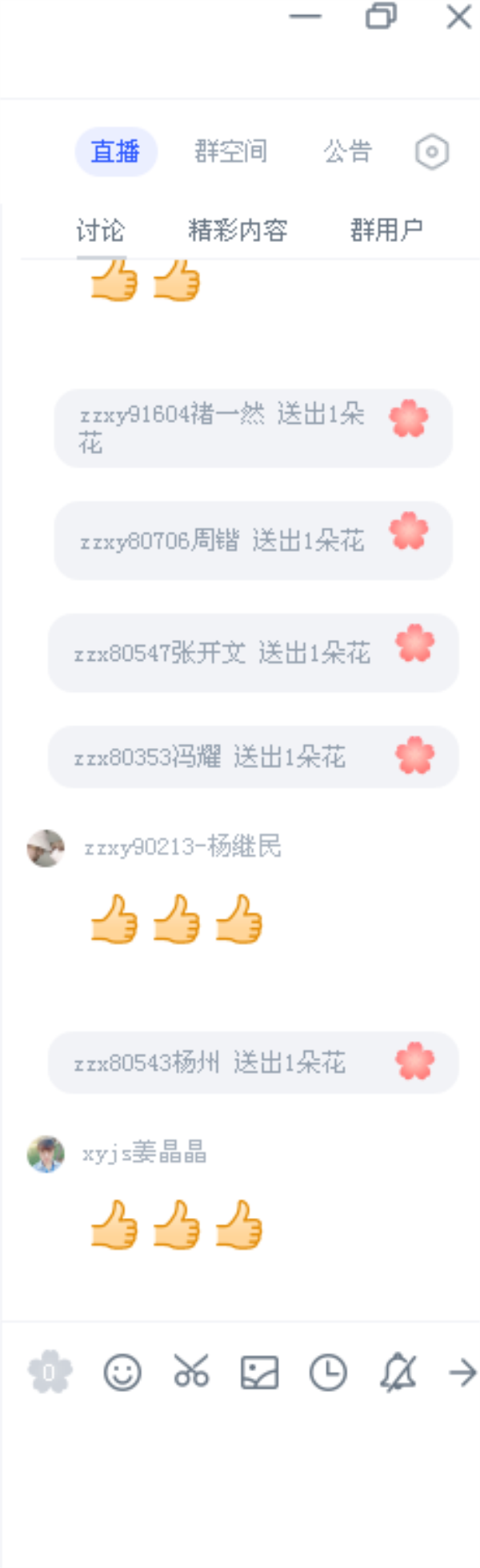Open chat history clock icon
This screenshot has height=1568, width=480.
click(x=328, y=1373)
